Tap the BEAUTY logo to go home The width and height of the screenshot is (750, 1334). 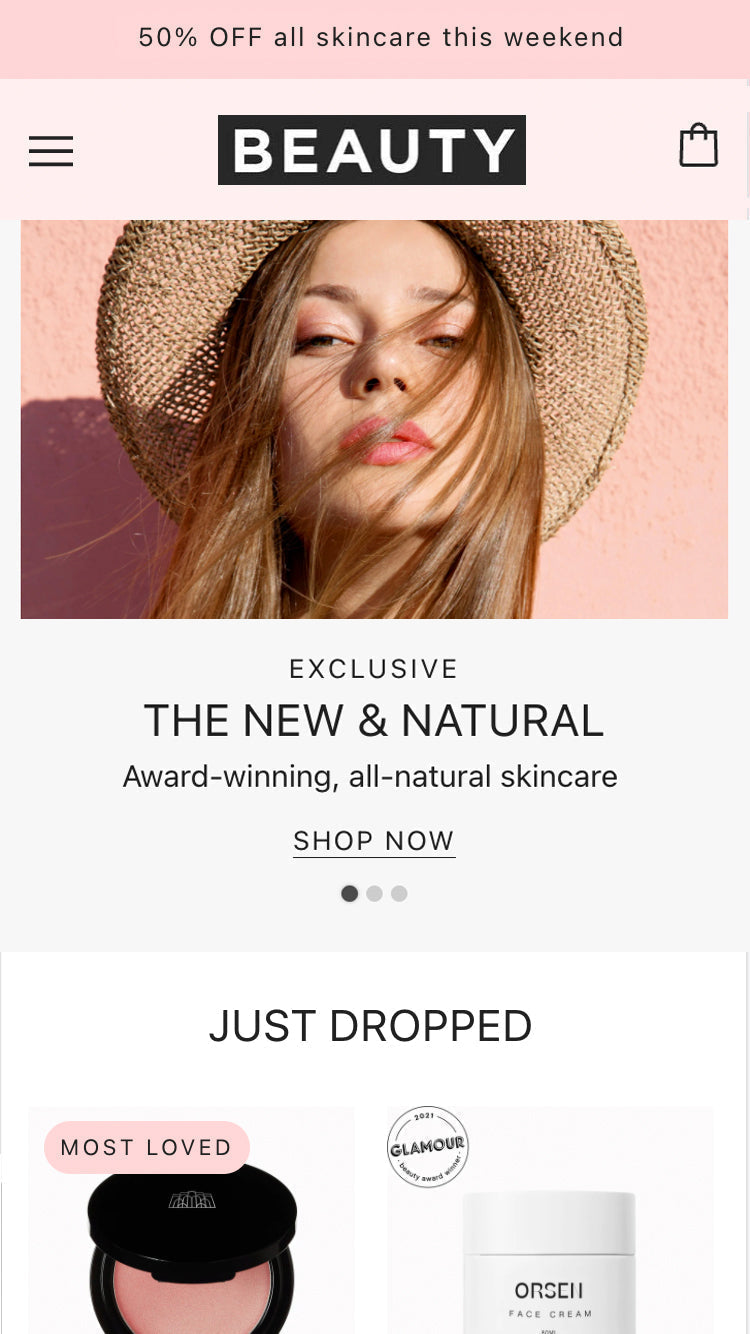point(372,150)
